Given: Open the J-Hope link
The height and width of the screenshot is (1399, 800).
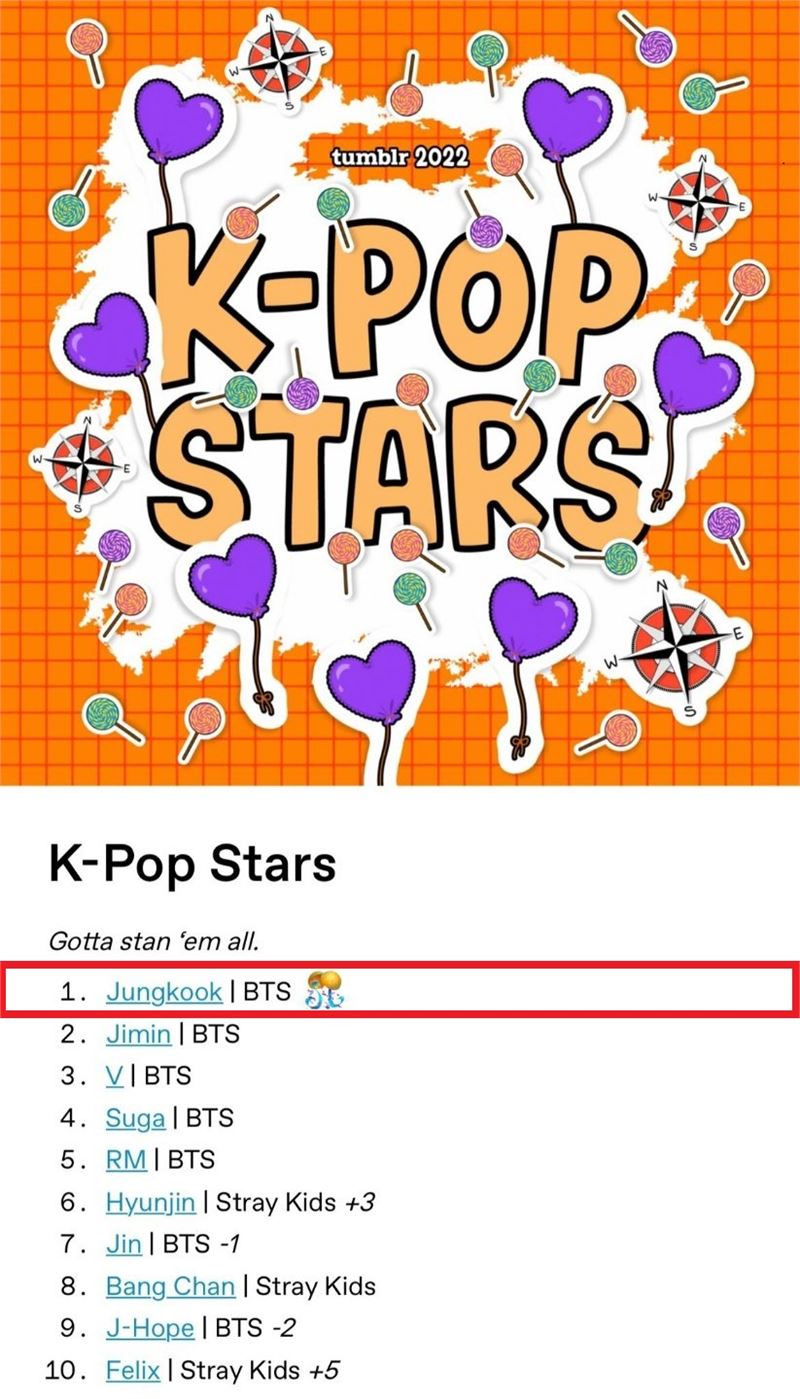Looking at the screenshot, I should (150, 1328).
